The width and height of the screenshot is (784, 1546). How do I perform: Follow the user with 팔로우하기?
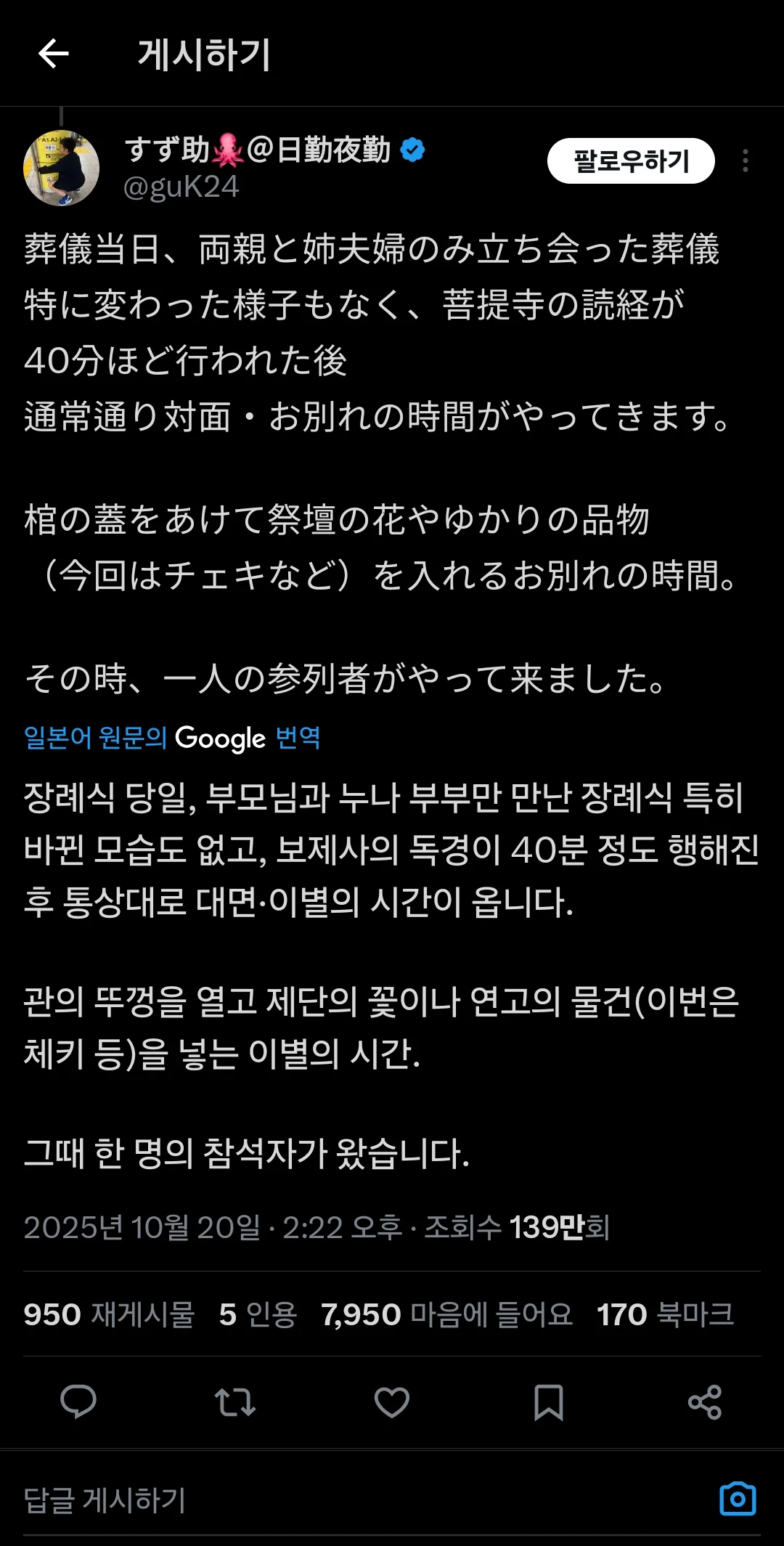coord(630,161)
